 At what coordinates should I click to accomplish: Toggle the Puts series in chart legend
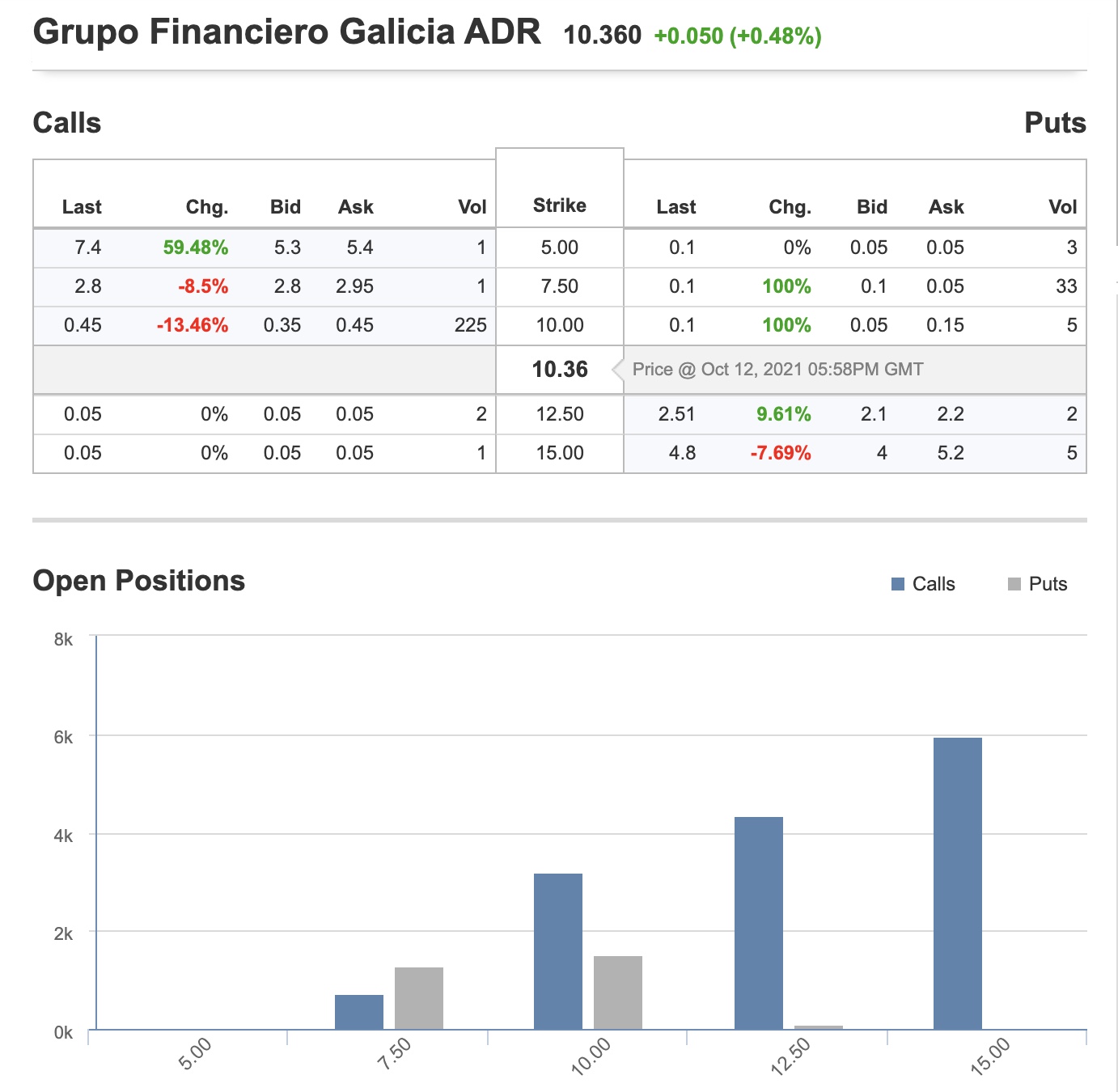1038,584
